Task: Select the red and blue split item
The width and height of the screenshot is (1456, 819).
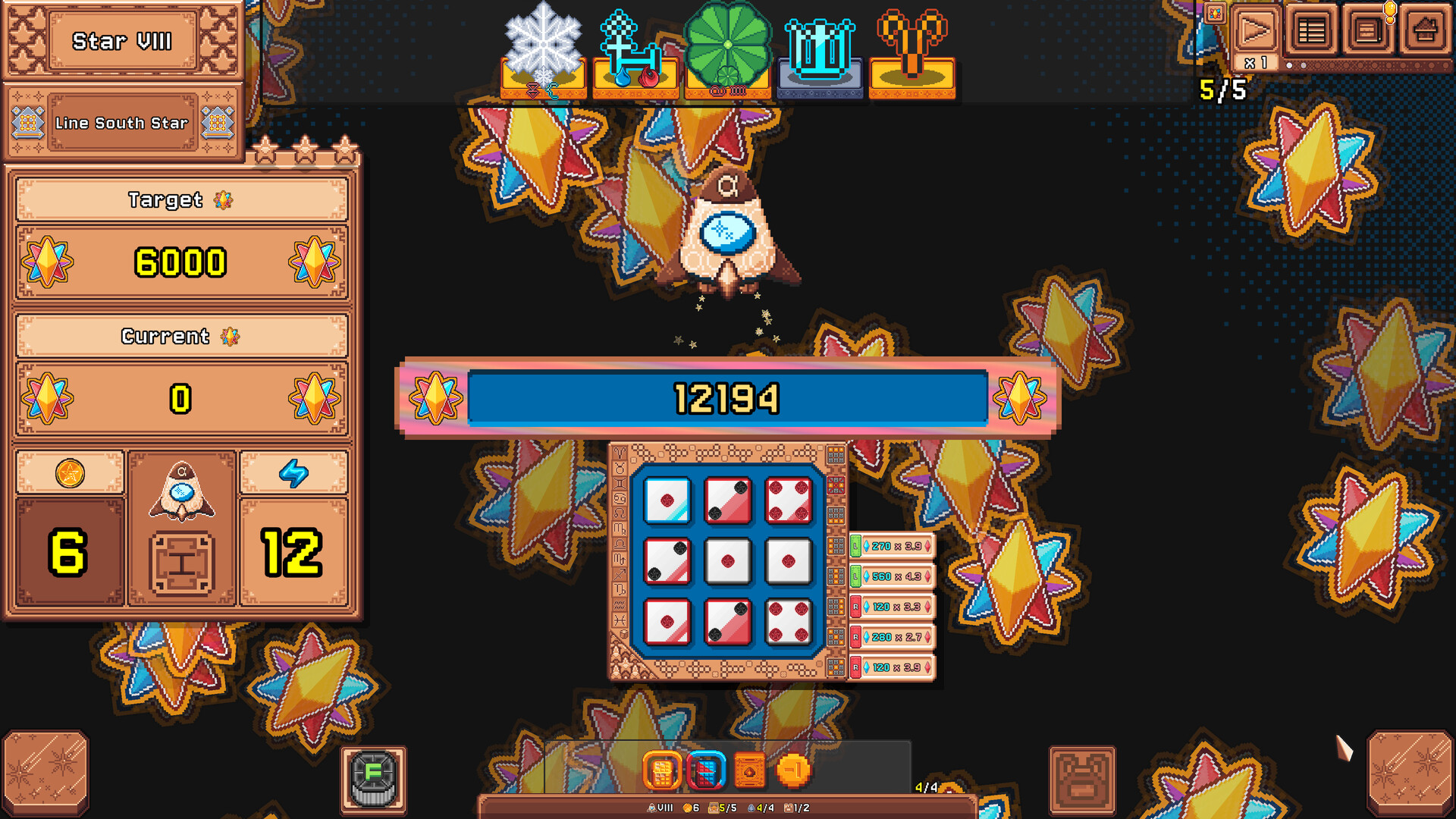Action: tap(705, 771)
